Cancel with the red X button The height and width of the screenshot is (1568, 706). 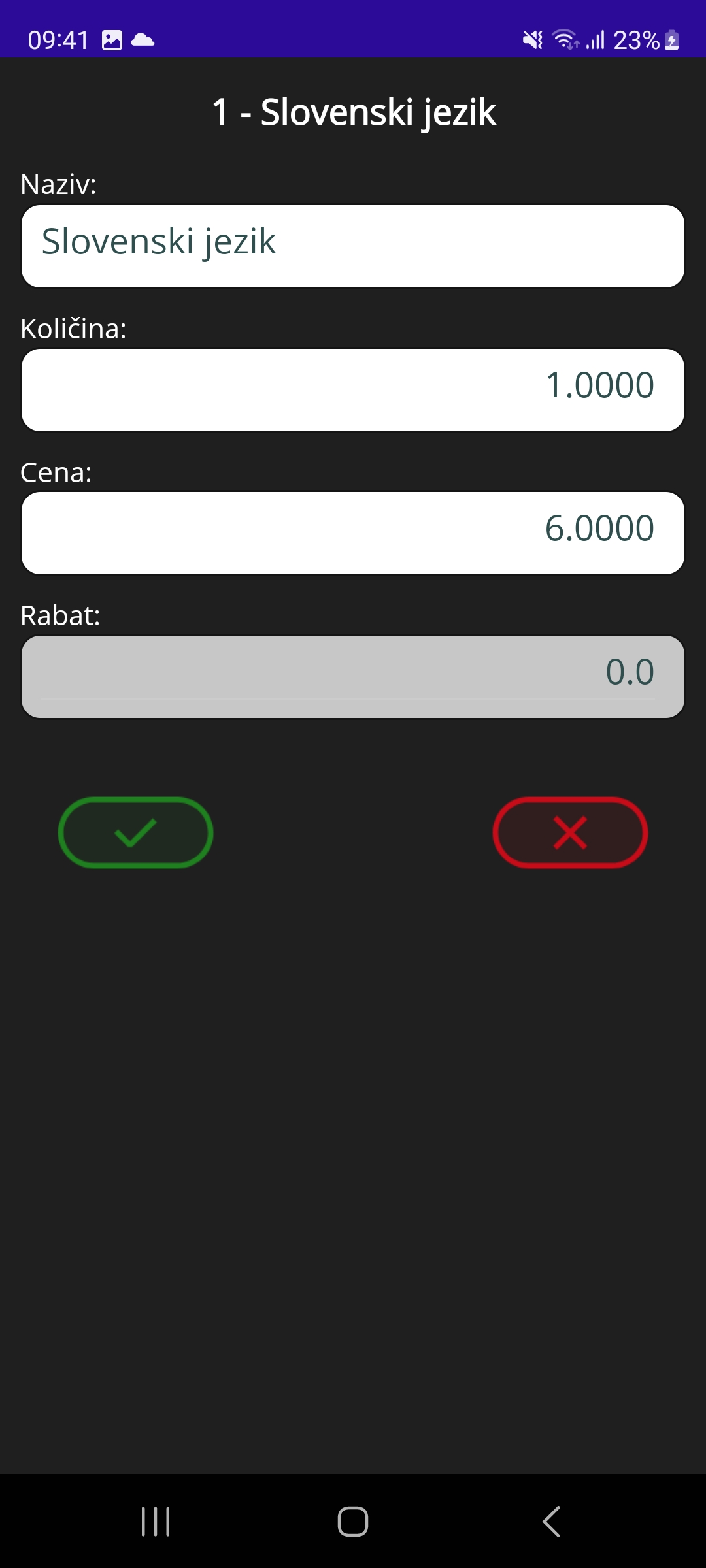pyautogui.click(x=570, y=832)
